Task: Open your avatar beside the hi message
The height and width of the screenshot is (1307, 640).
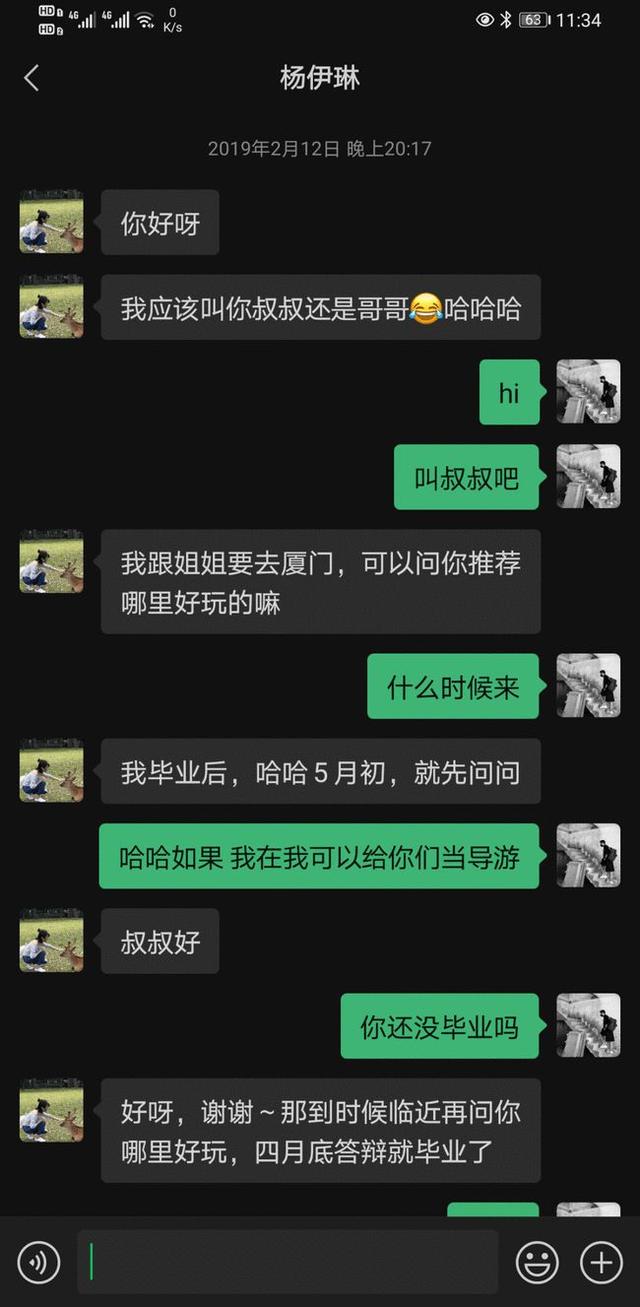Action: [588, 392]
